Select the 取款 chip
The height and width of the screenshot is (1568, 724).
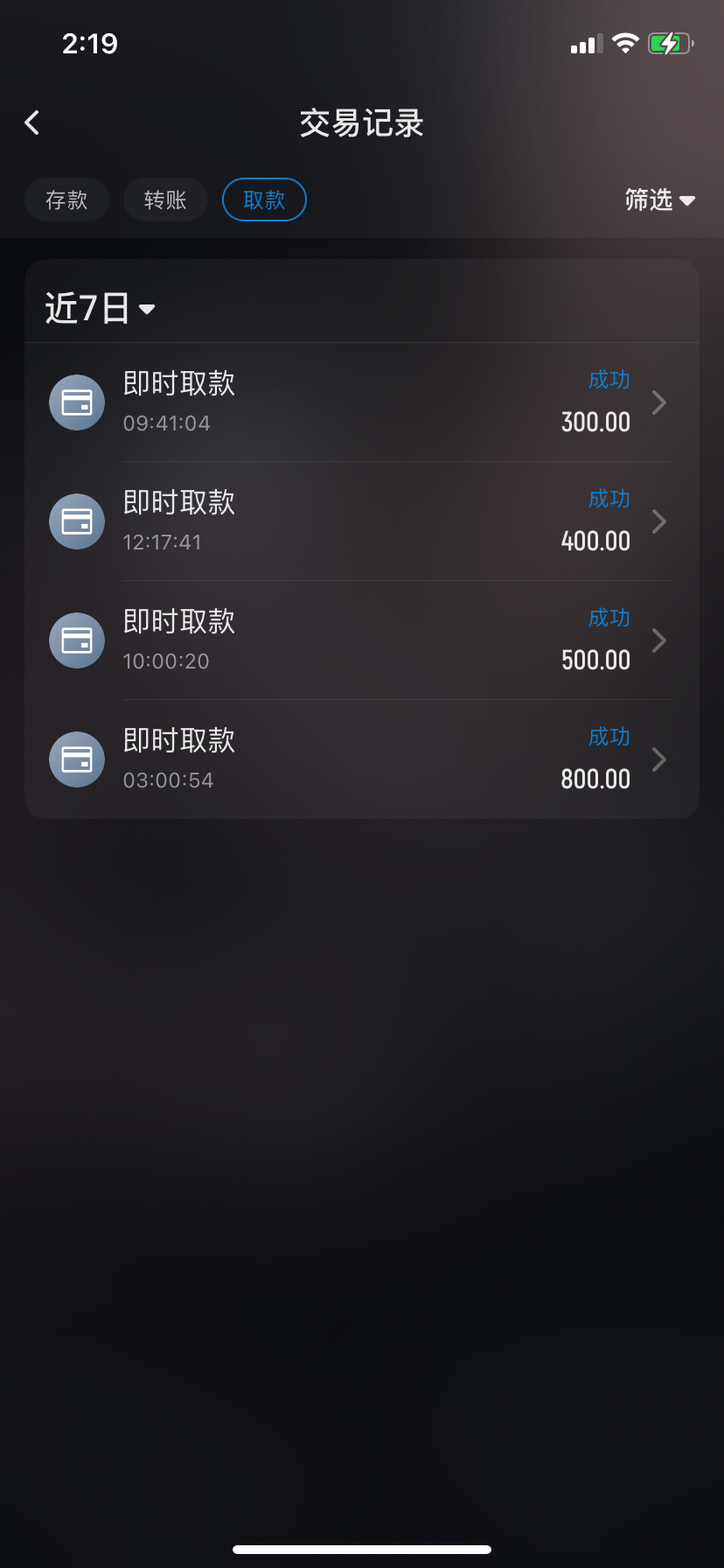click(264, 199)
